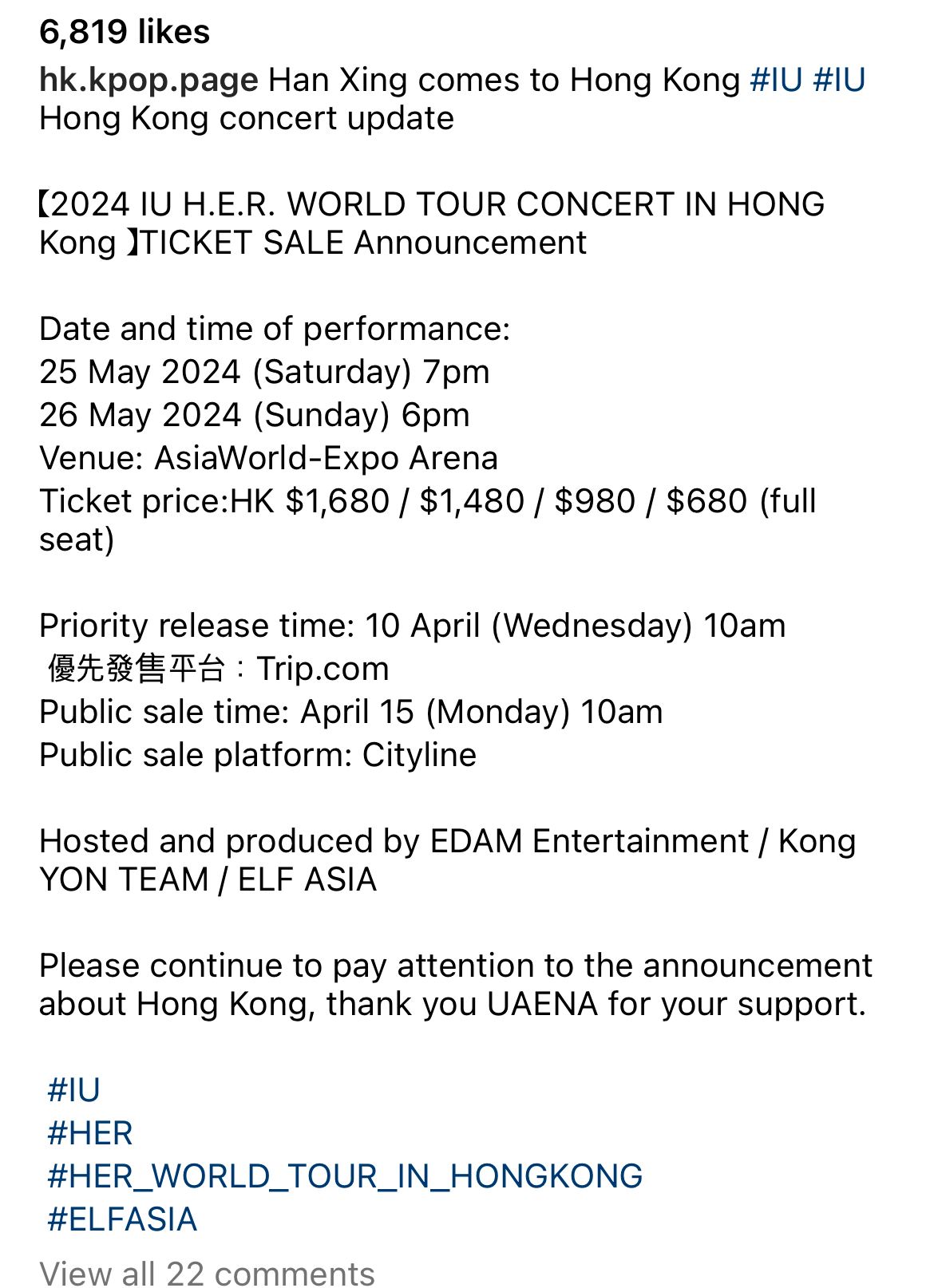Open the #HER_WORLD_TOUR_IN_HONGKONG hashtag
The width and height of the screenshot is (934, 1288).
pyautogui.click(x=344, y=1176)
